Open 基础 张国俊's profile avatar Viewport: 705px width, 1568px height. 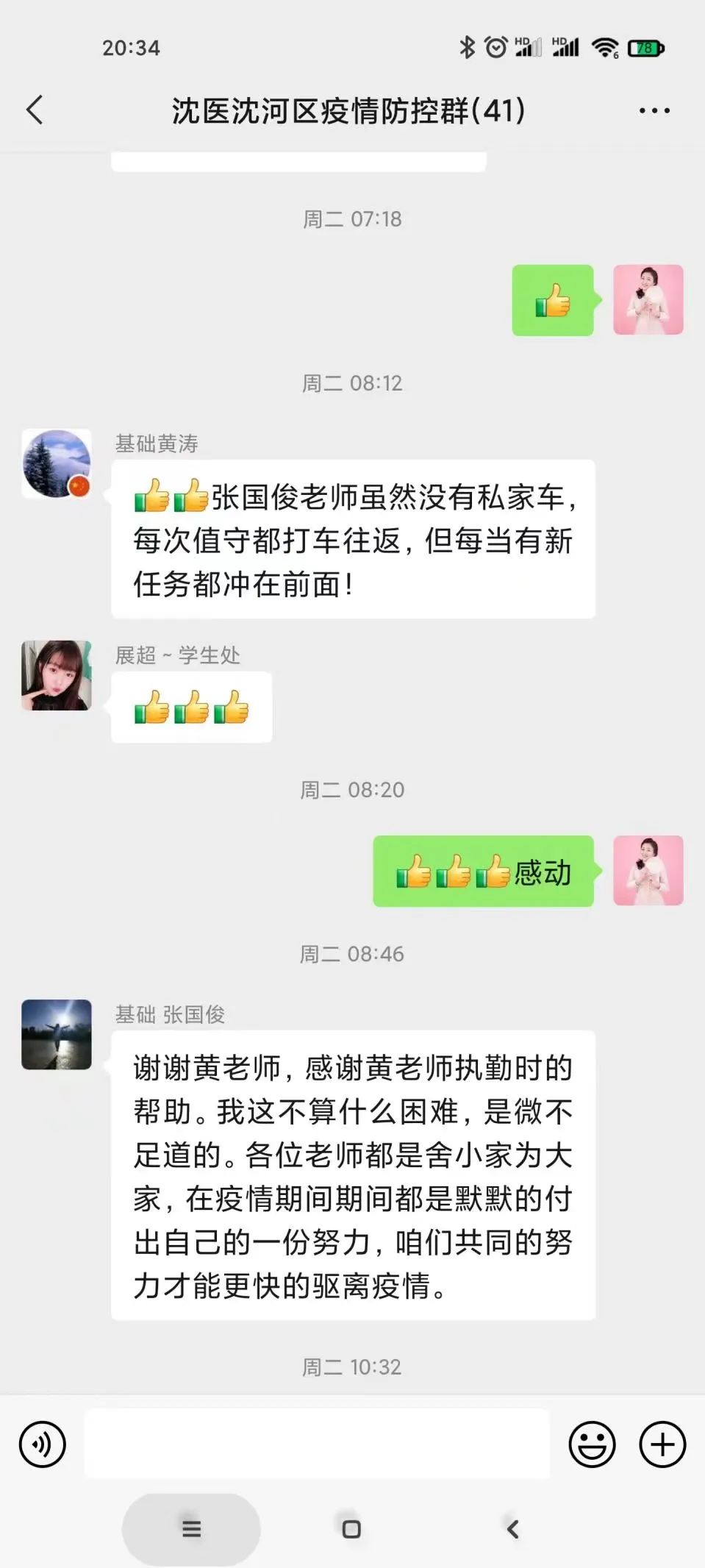point(57,1034)
